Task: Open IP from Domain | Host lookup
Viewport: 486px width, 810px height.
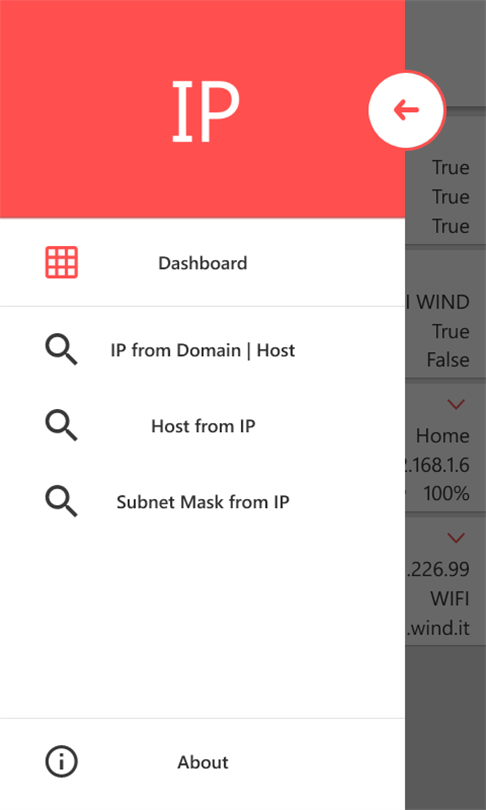Action: point(202,350)
